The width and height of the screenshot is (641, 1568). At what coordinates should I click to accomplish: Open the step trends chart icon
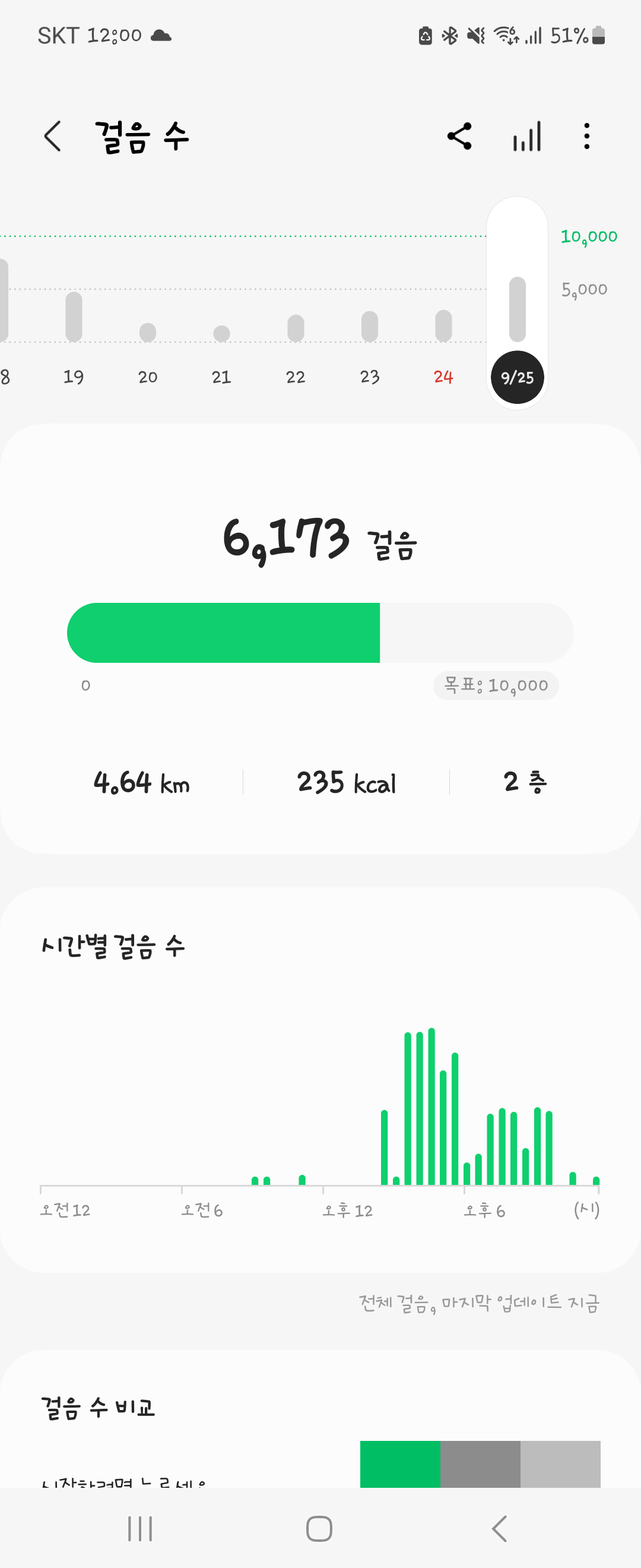tap(526, 137)
